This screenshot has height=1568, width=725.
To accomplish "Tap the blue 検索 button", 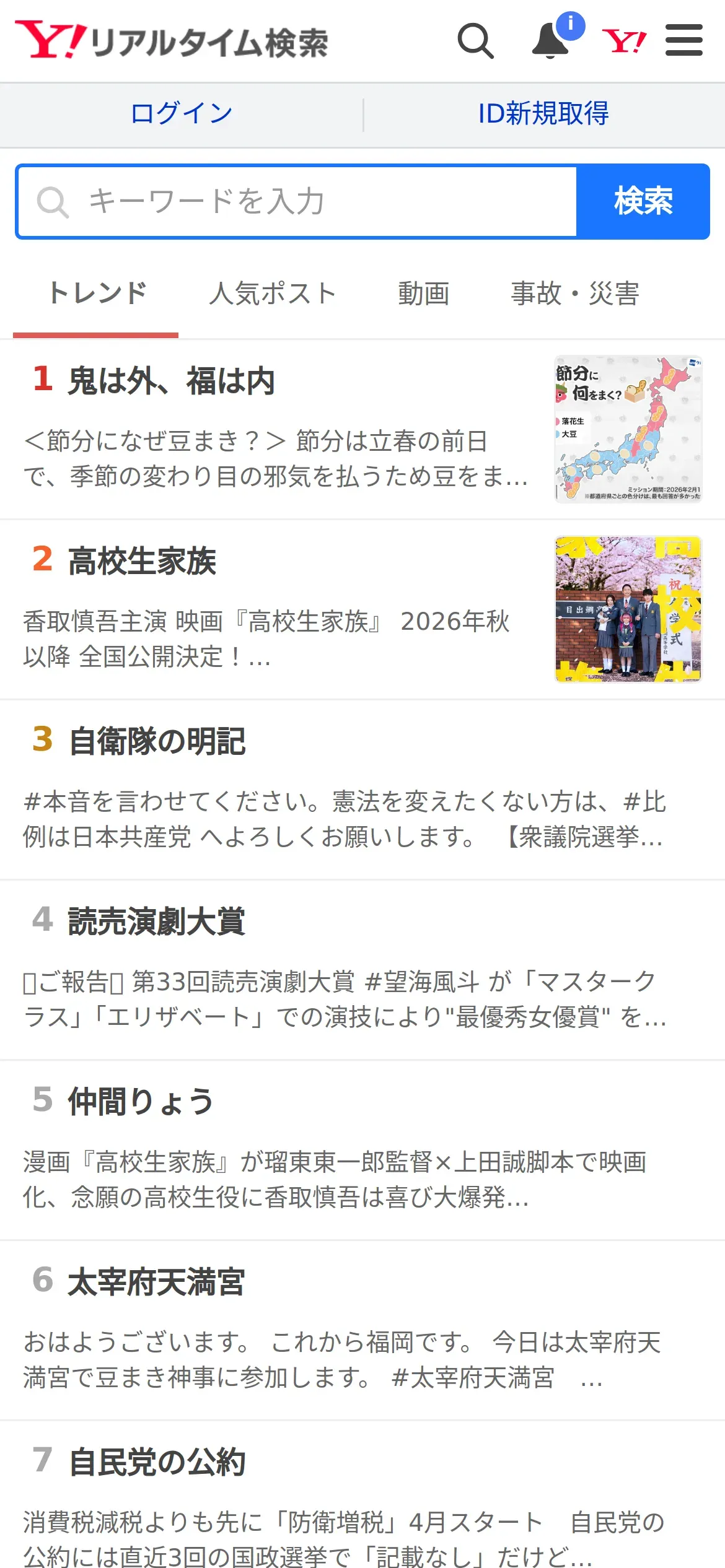I will click(643, 202).
